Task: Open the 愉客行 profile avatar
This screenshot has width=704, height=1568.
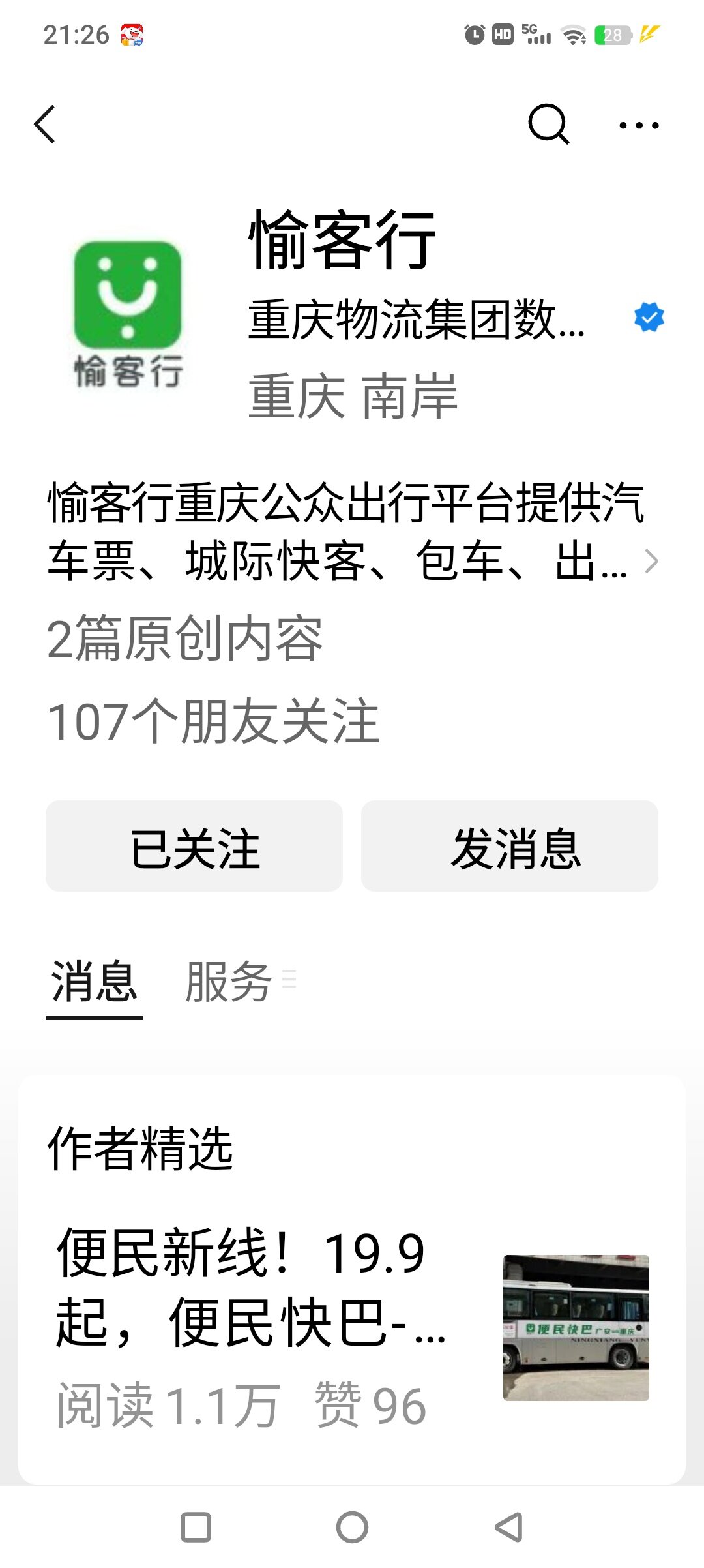Action: (128, 313)
